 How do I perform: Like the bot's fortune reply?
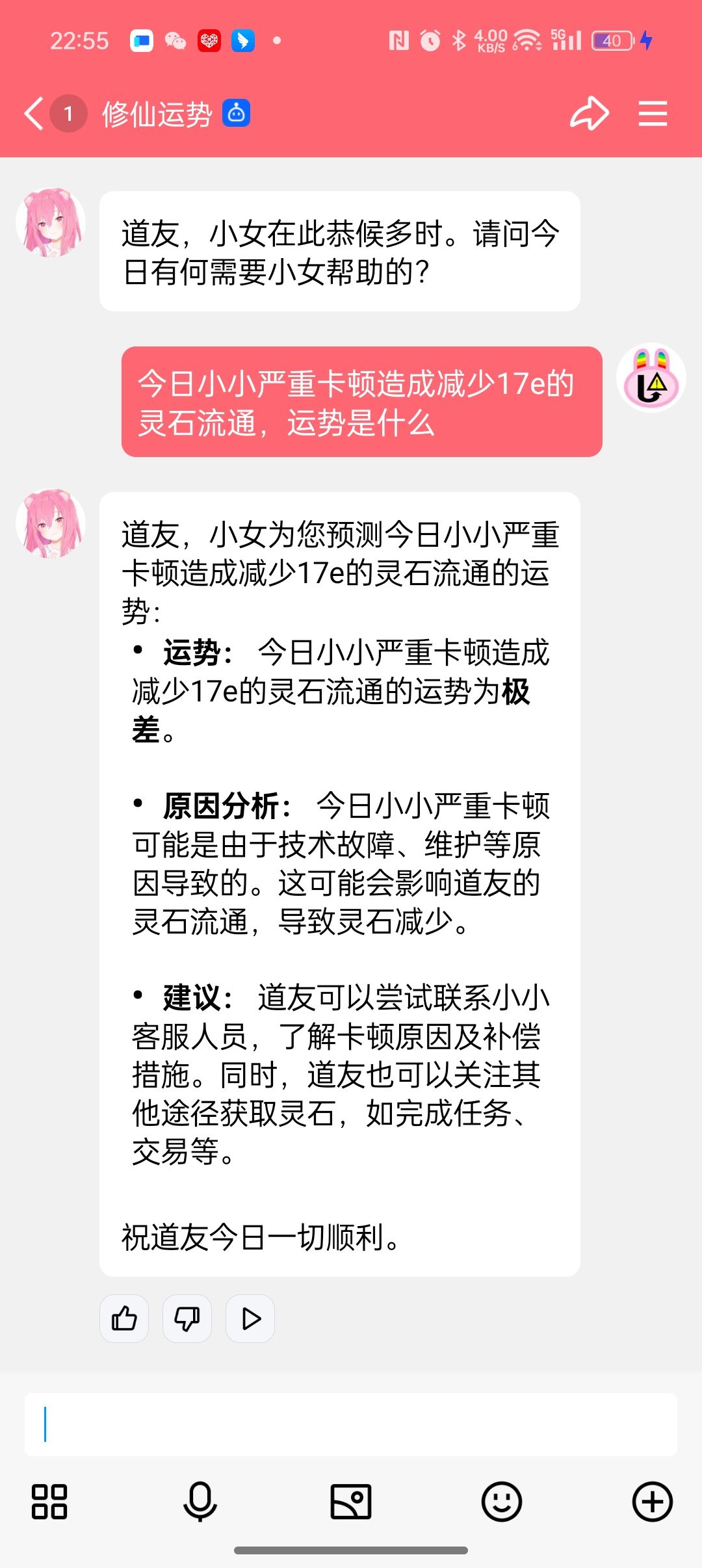(x=124, y=1318)
